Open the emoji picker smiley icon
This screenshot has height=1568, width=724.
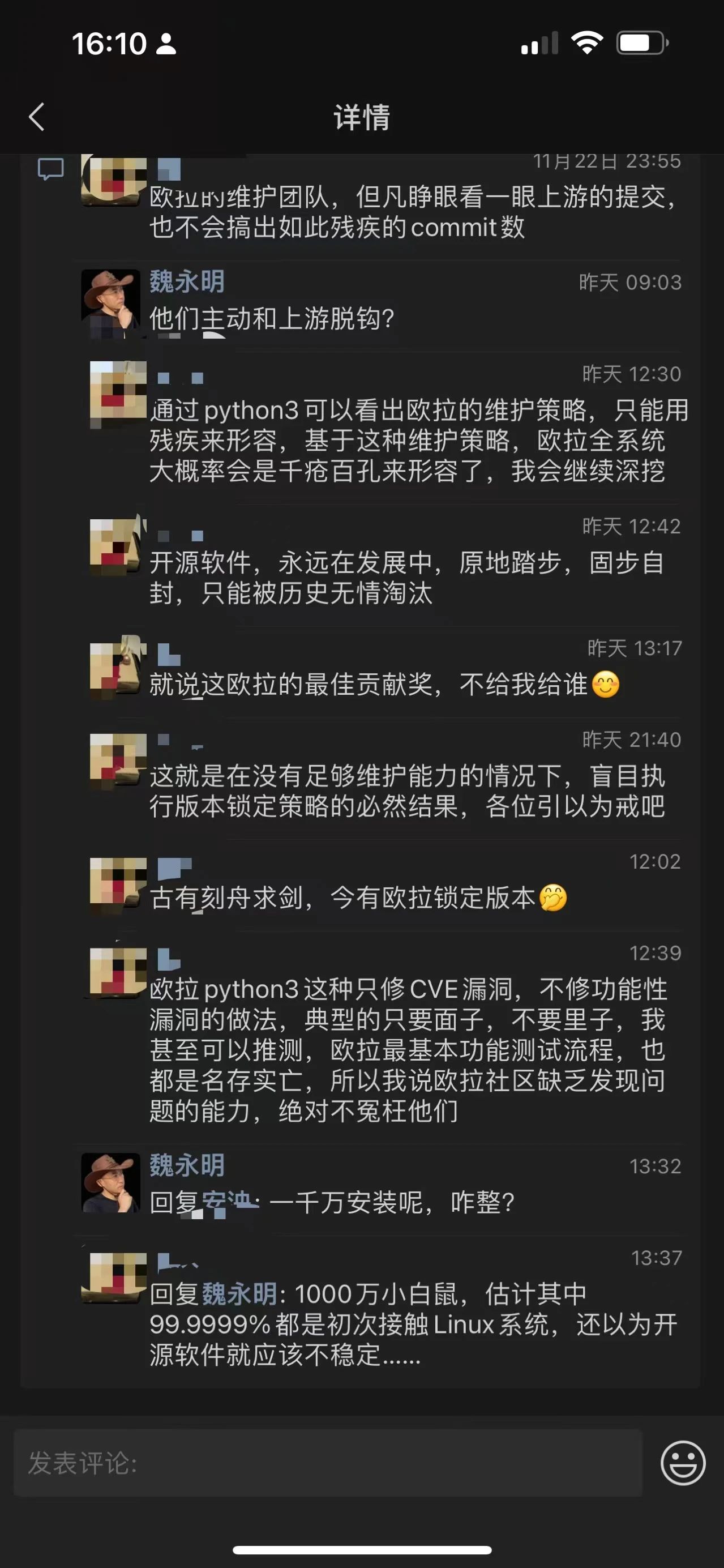683,1463
